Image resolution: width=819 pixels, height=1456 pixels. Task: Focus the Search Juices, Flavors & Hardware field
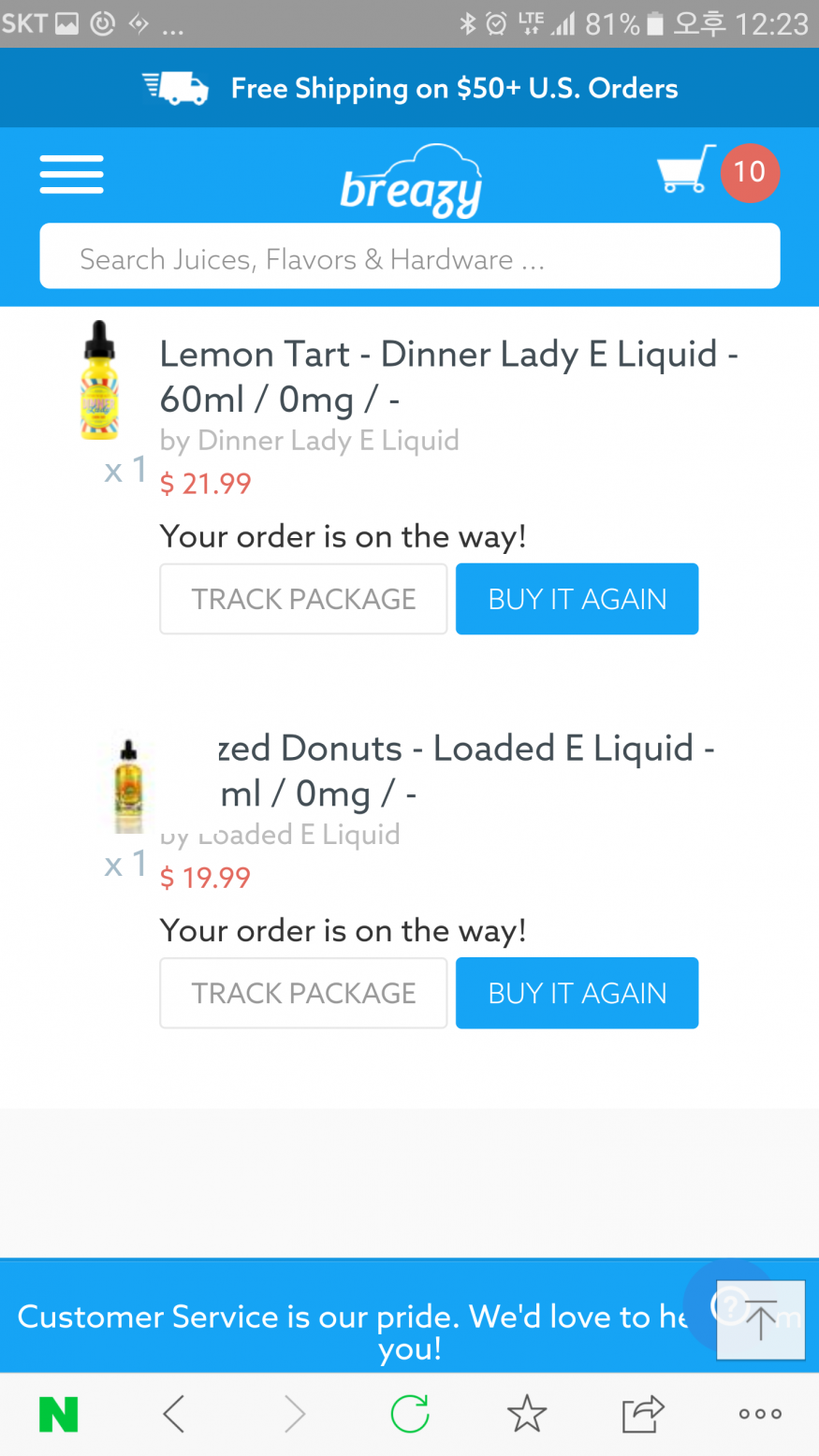click(x=409, y=256)
